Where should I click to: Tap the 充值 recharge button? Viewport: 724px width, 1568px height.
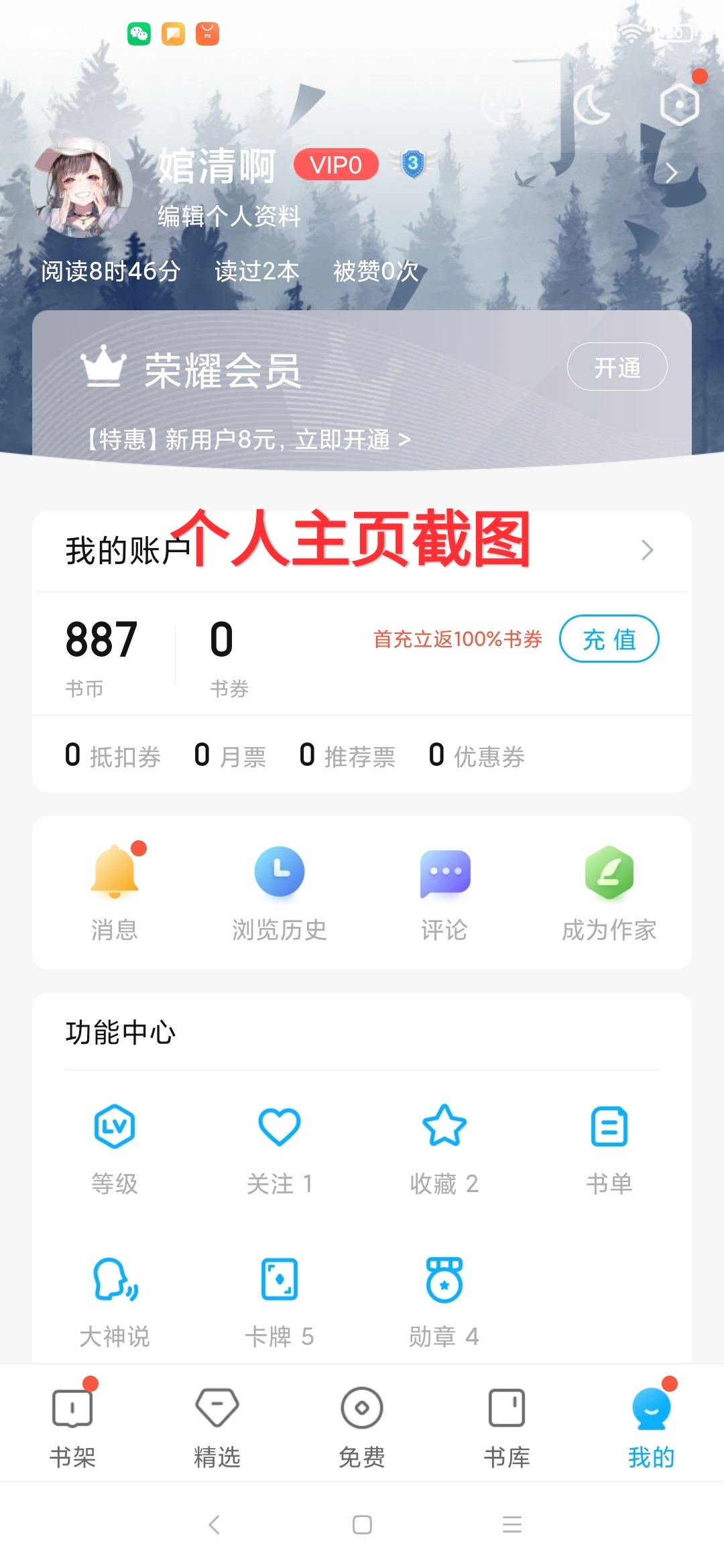pos(609,639)
